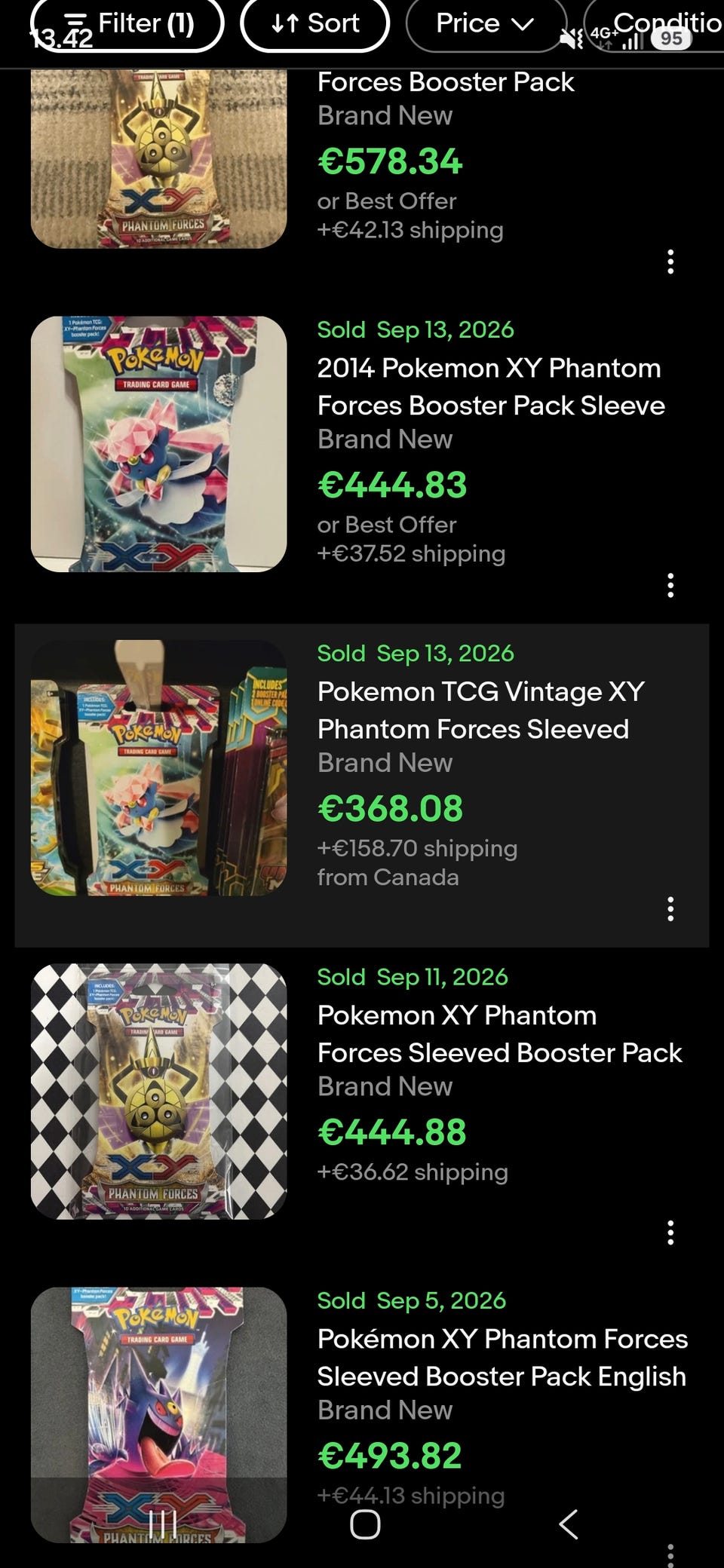Open the Filter (1) chip
The width and height of the screenshot is (724, 1568).
click(127, 24)
